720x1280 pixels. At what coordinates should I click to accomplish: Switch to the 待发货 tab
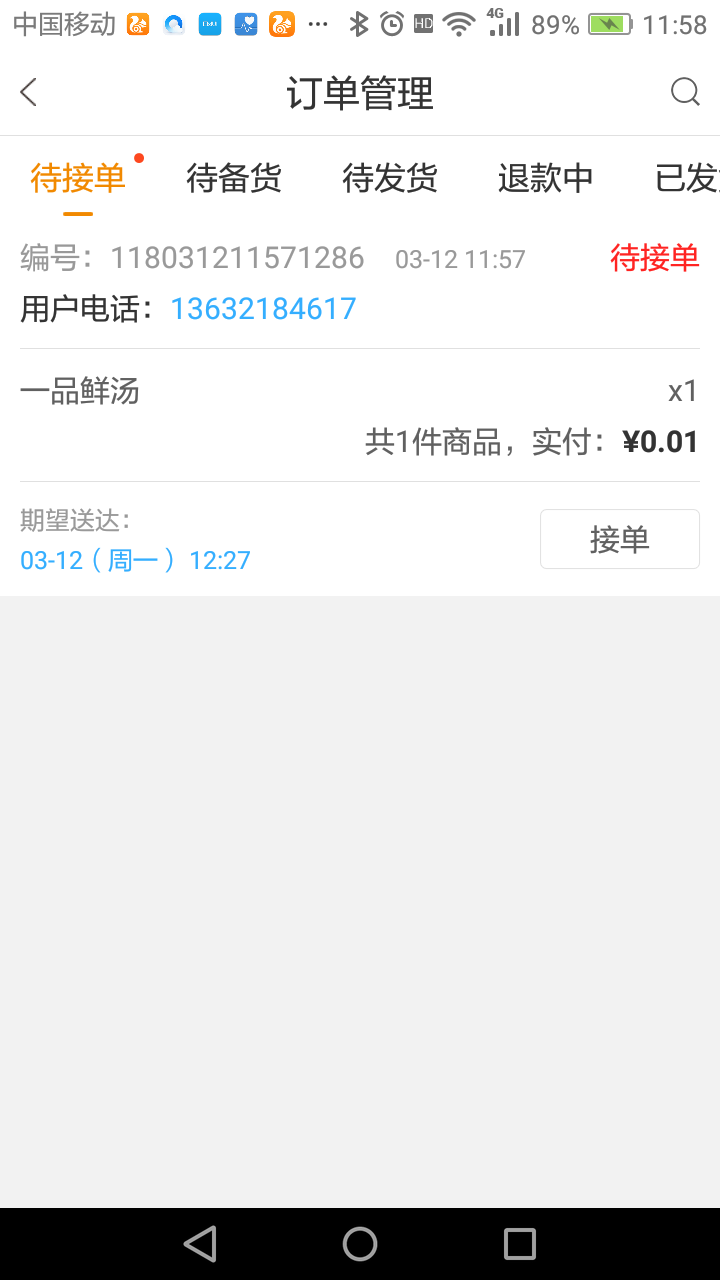pyautogui.click(x=390, y=178)
